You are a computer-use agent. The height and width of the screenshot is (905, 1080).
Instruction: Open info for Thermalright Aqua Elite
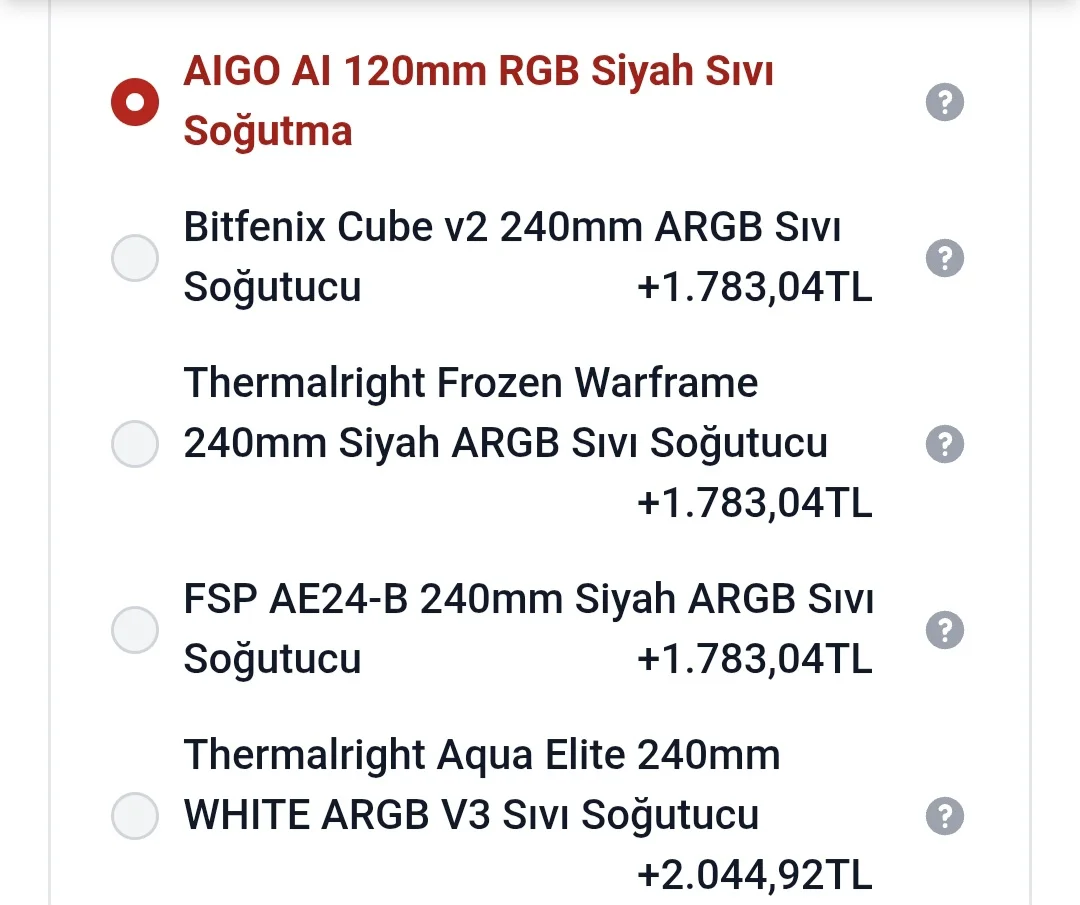tap(944, 815)
